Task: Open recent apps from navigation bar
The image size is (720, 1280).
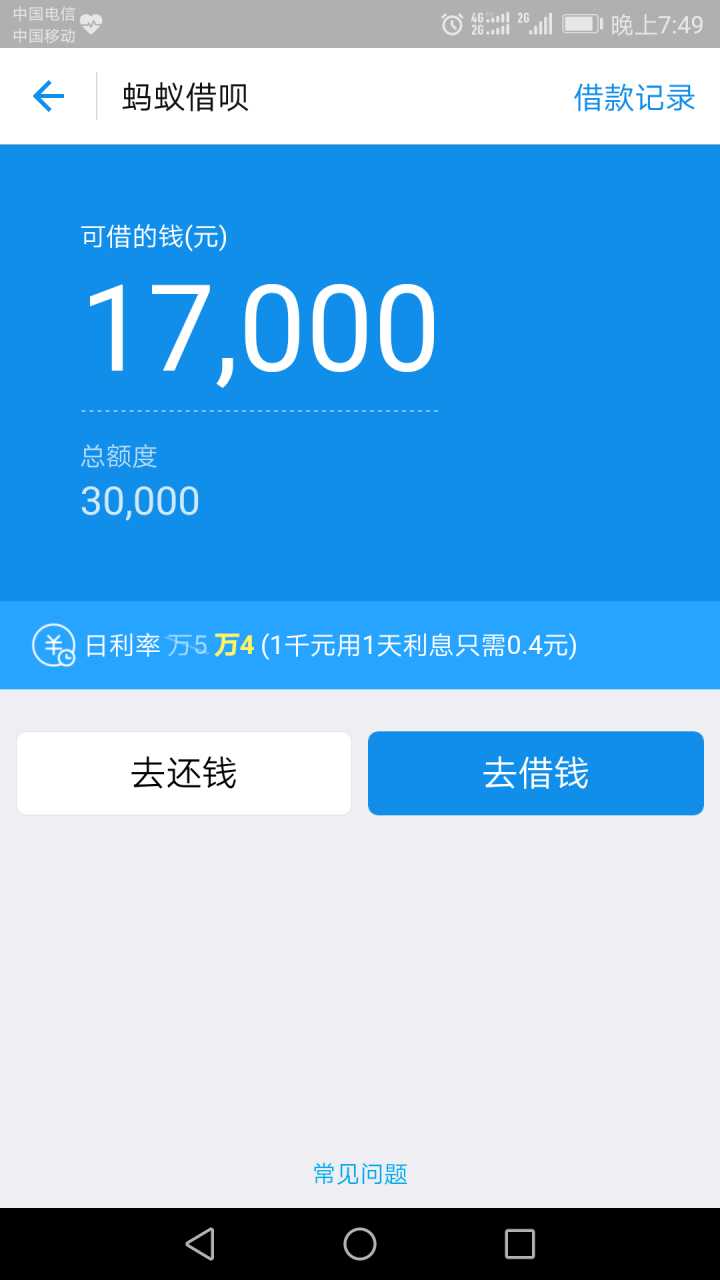Action: click(520, 1244)
